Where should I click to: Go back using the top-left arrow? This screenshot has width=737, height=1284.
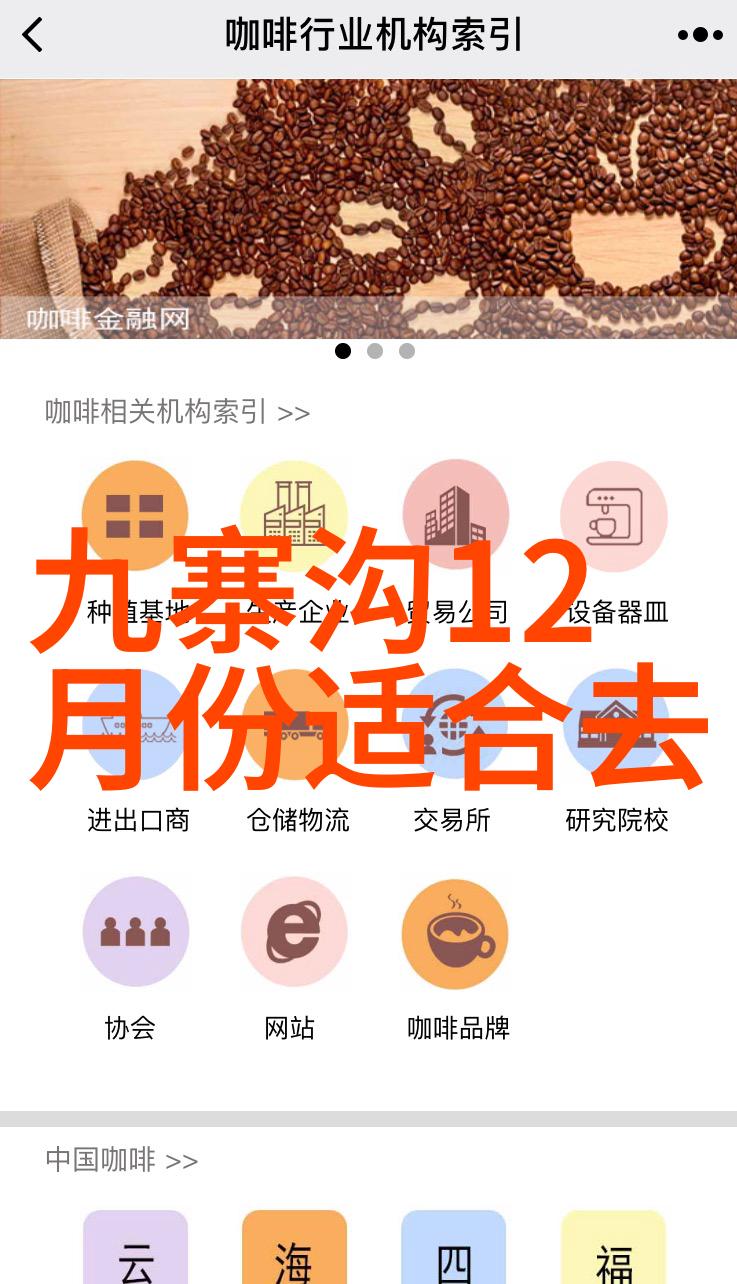point(33,35)
